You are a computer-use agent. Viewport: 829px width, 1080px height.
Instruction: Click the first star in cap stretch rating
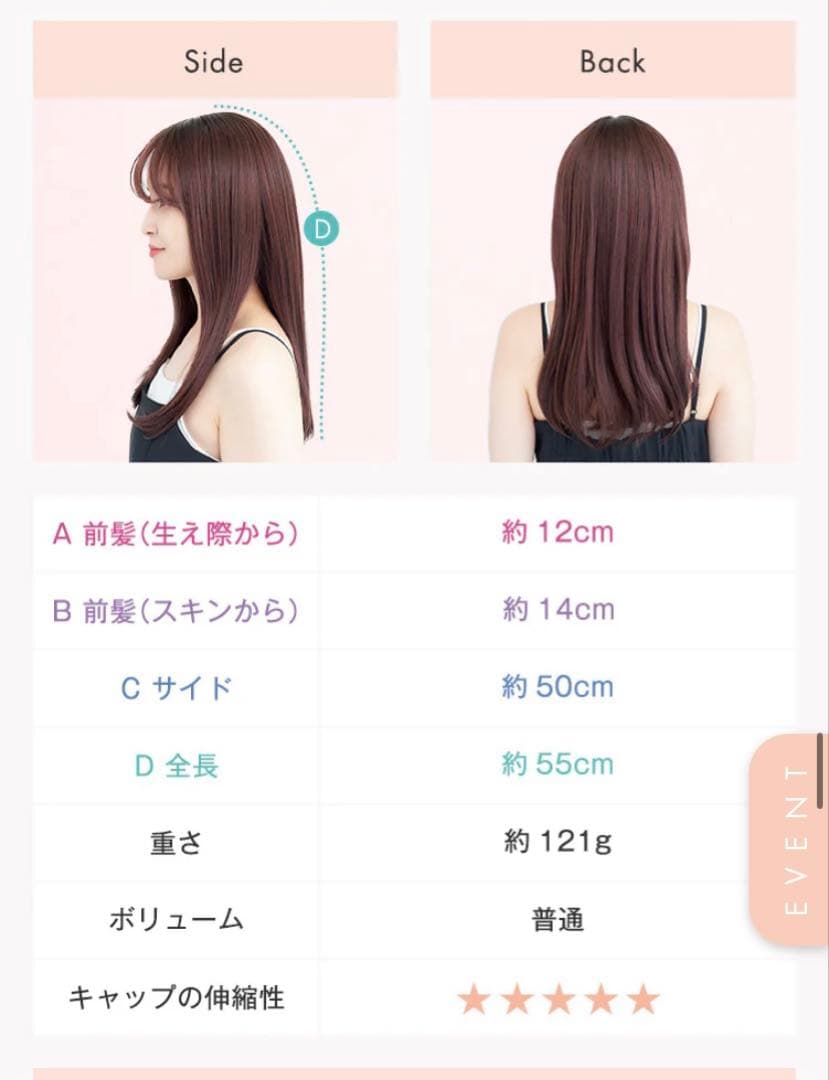click(x=474, y=998)
